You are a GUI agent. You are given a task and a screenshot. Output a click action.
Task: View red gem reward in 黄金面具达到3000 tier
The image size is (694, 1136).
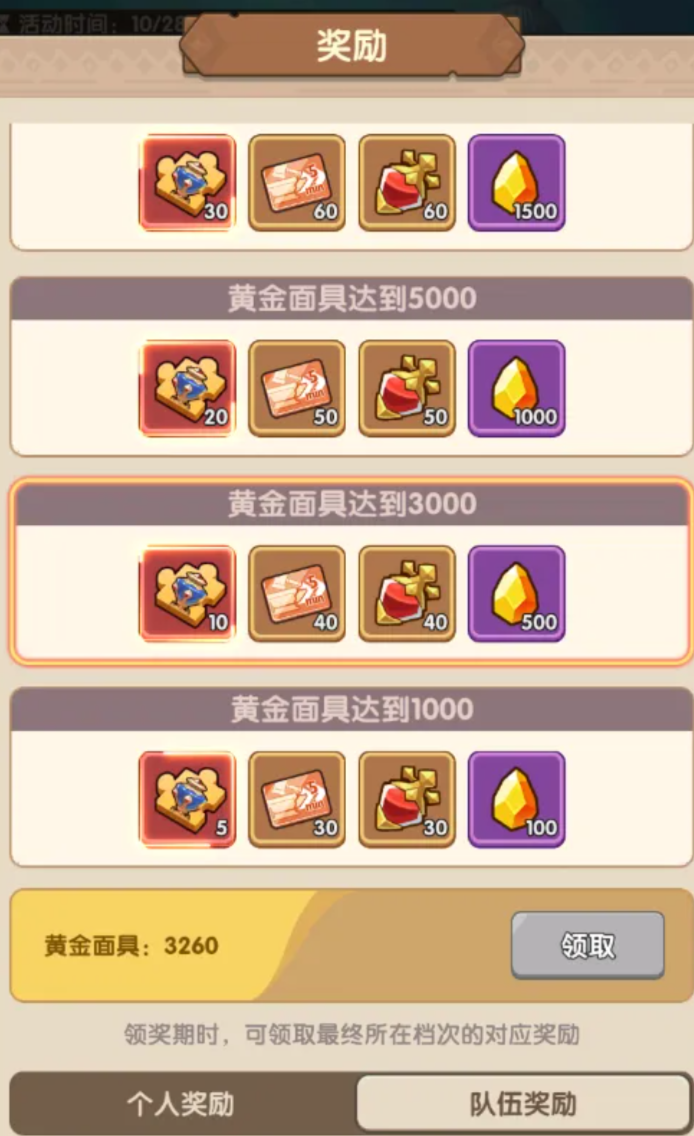[407, 593]
